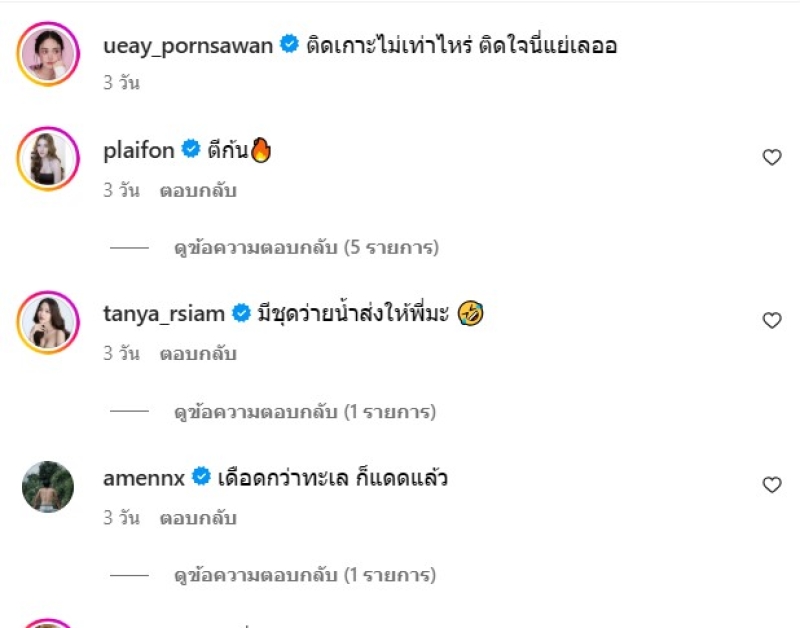Go to plaifon's profile via username

(139, 150)
